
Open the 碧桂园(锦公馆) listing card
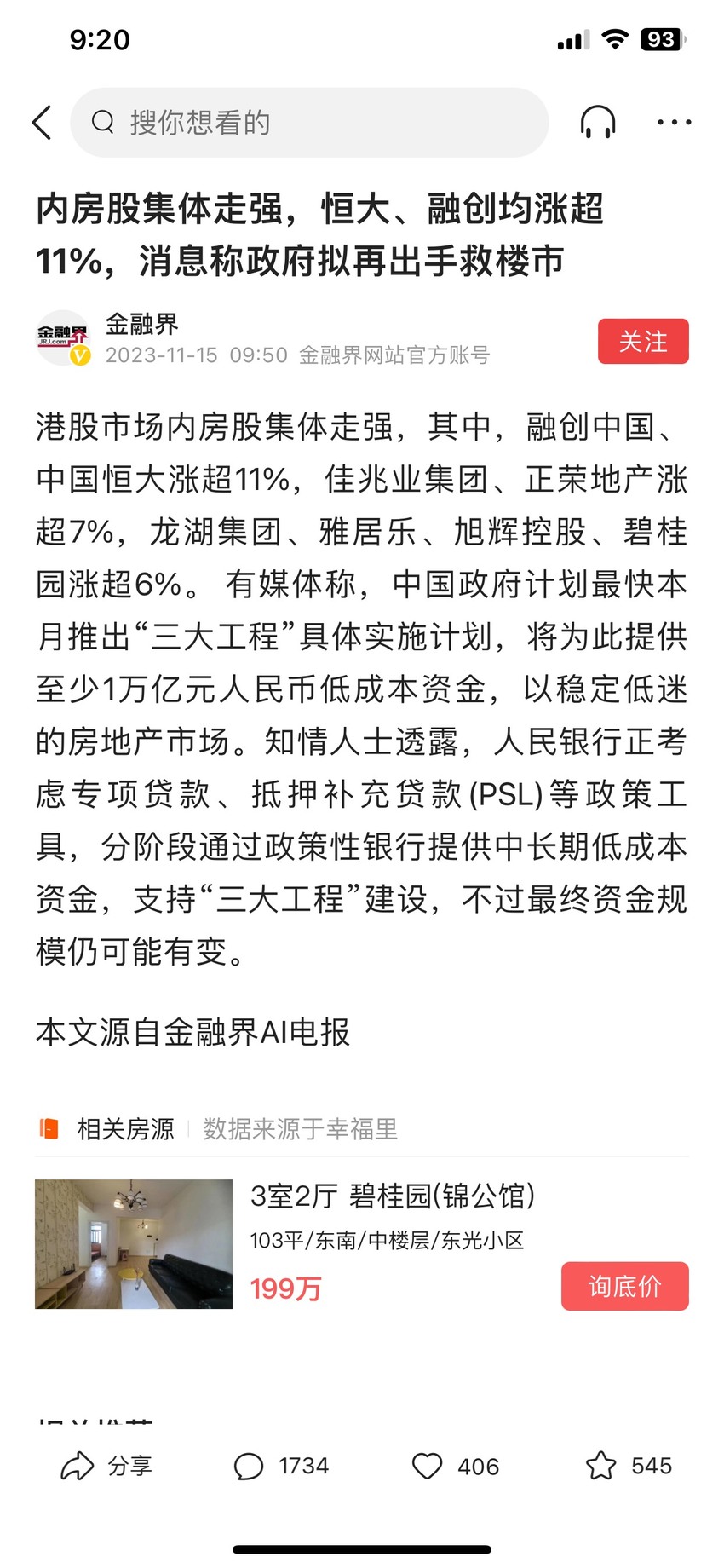point(362,1244)
